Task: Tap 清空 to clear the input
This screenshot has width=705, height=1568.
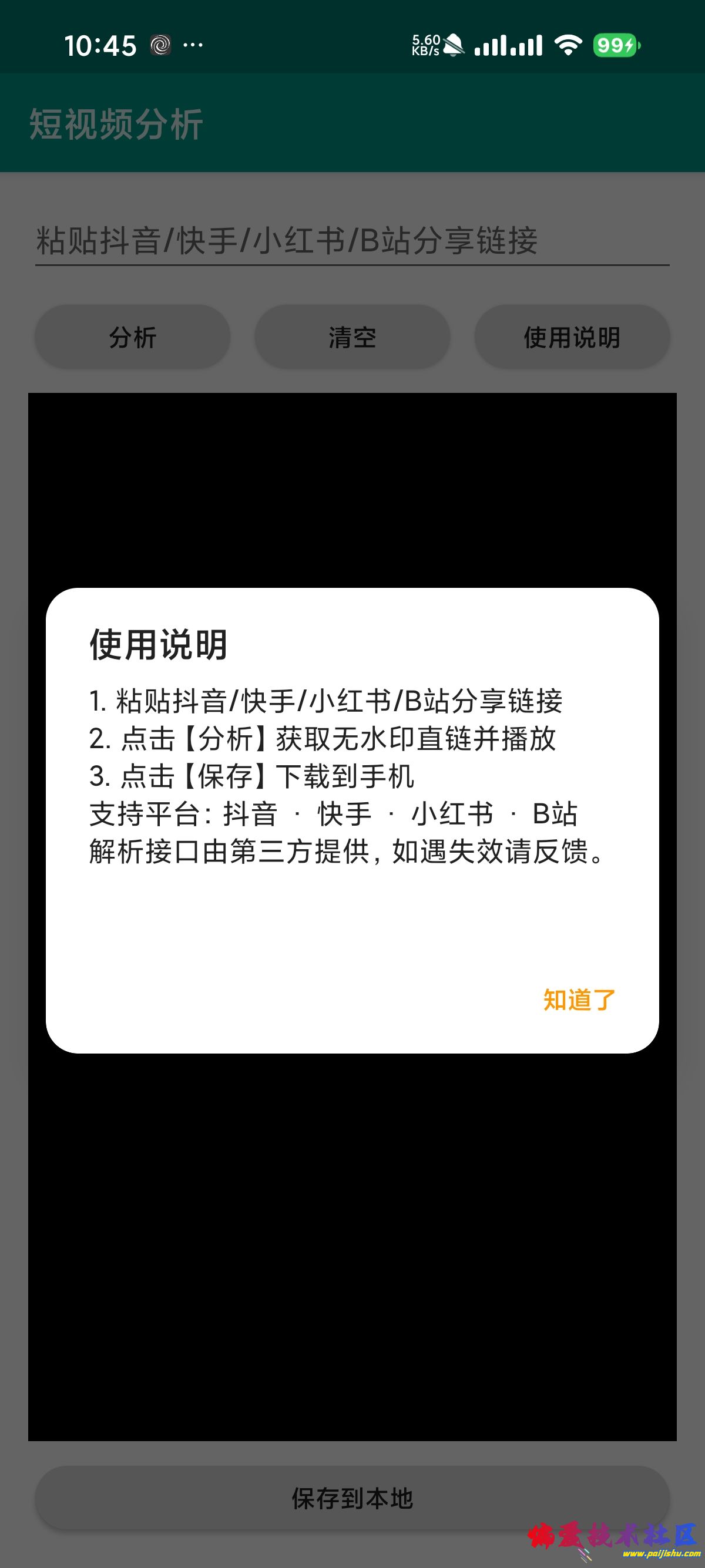Action: click(x=352, y=337)
